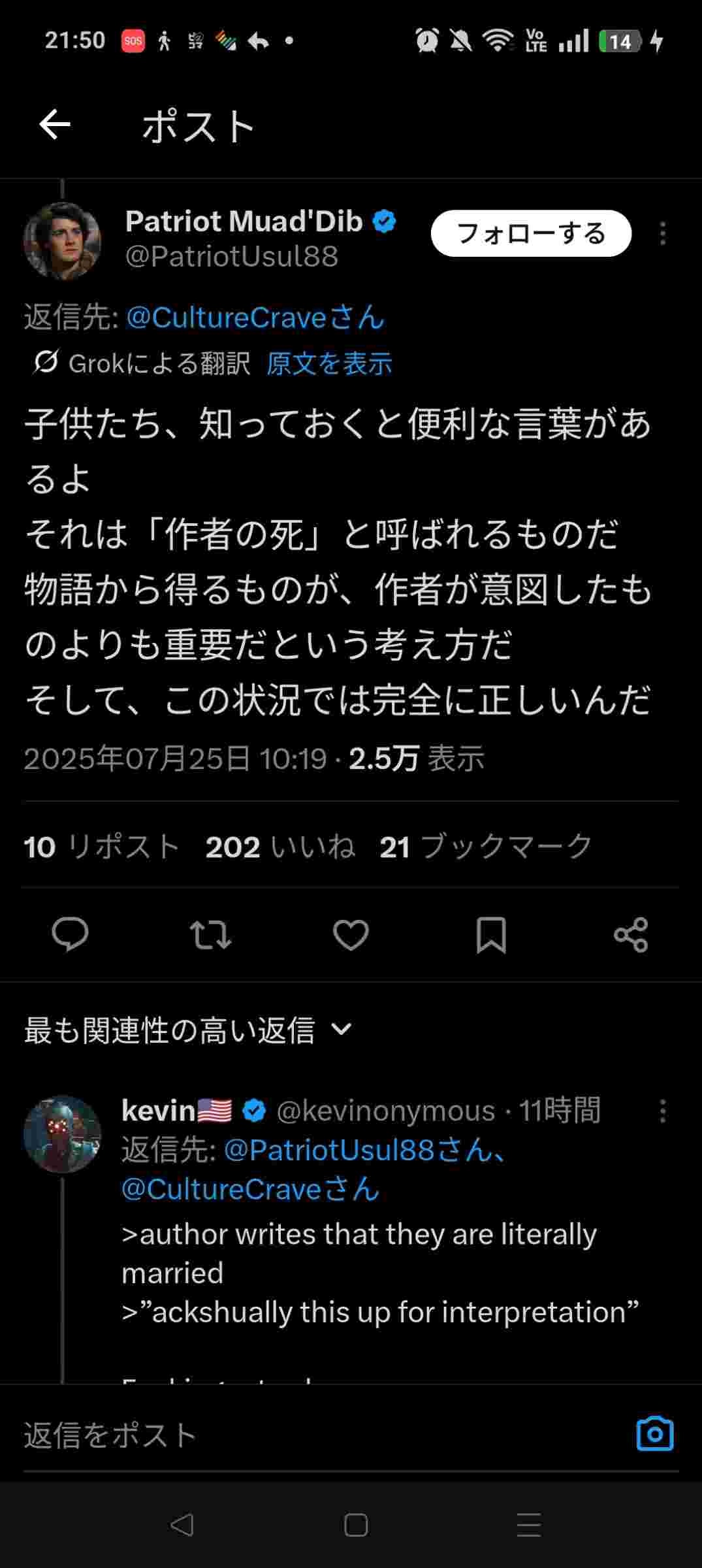Open overflow menu on kevin's reply

(663, 1111)
